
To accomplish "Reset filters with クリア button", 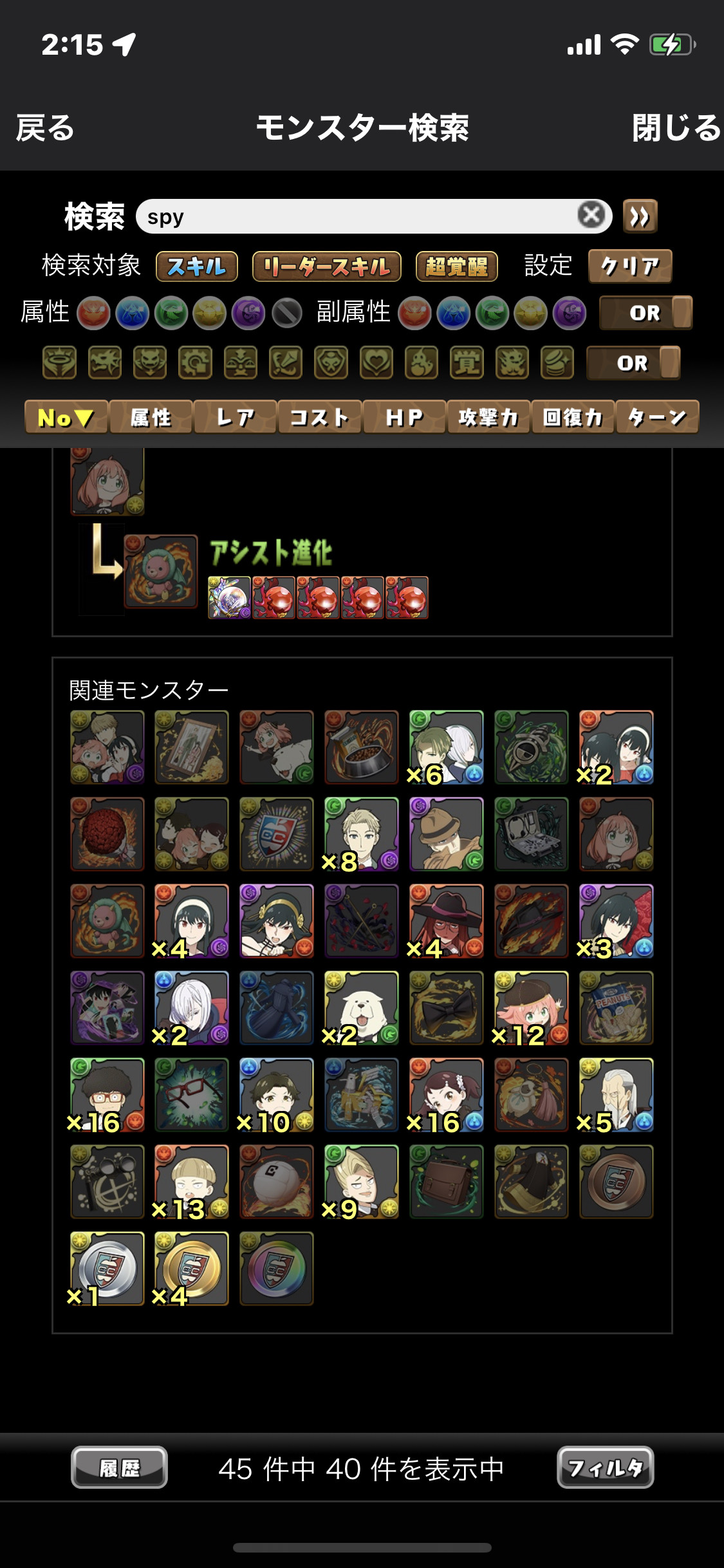I will point(629,266).
